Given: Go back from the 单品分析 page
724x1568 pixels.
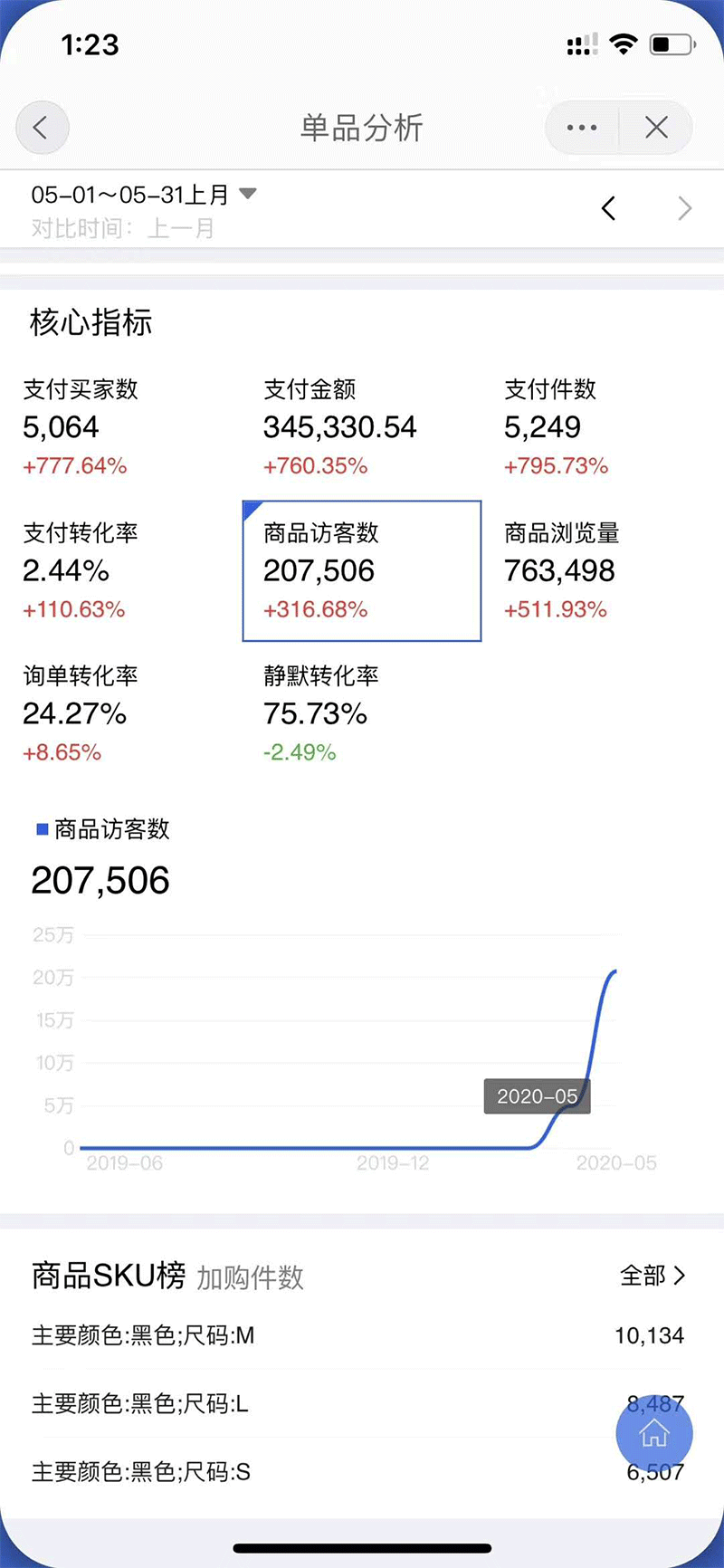Looking at the screenshot, I should click(42, 128).
